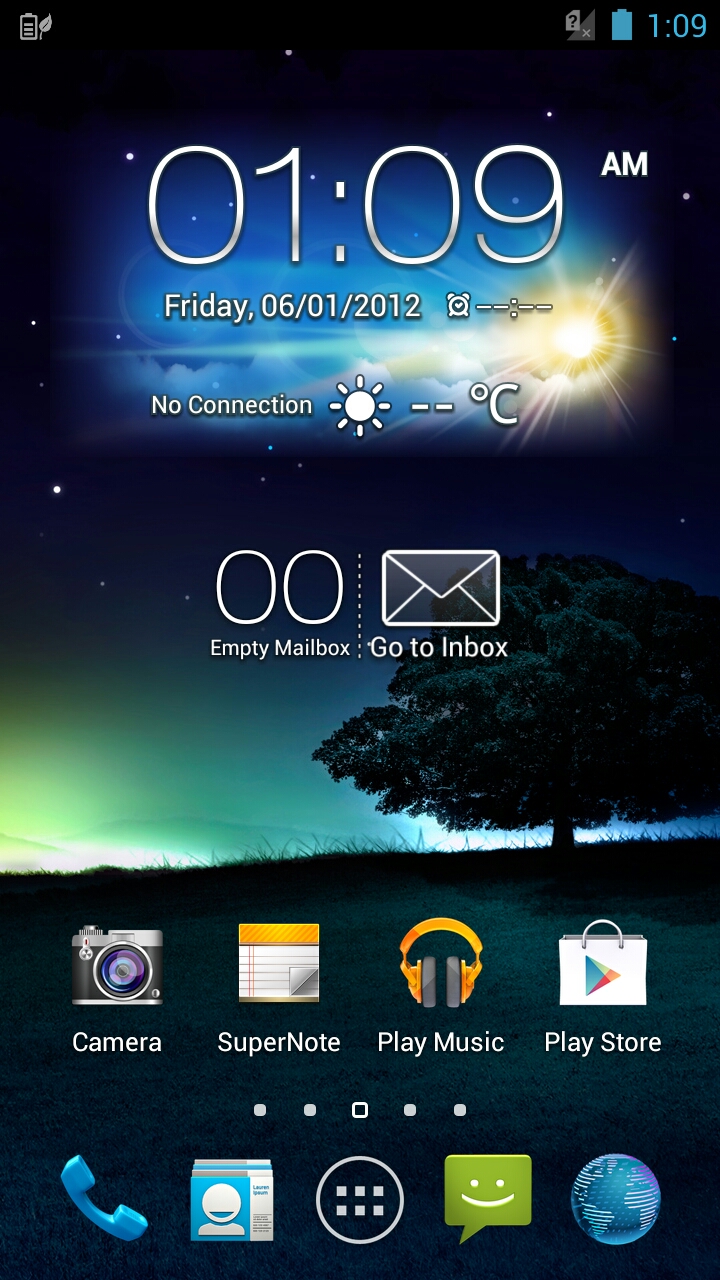Screen dimensions: 720x1280
Task: Open the phone dialer
Action: 104,1198
